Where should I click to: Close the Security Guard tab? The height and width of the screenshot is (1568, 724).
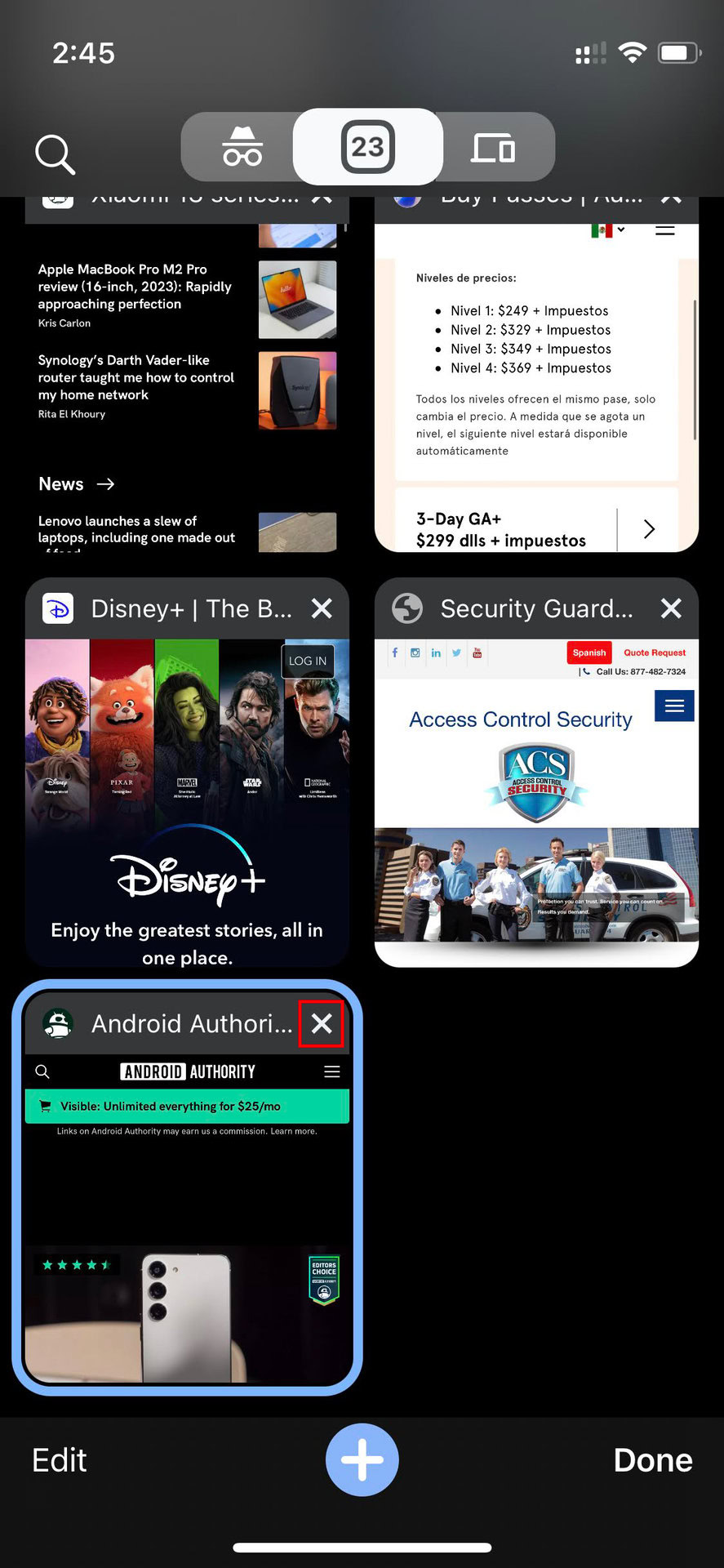[671, 608]
